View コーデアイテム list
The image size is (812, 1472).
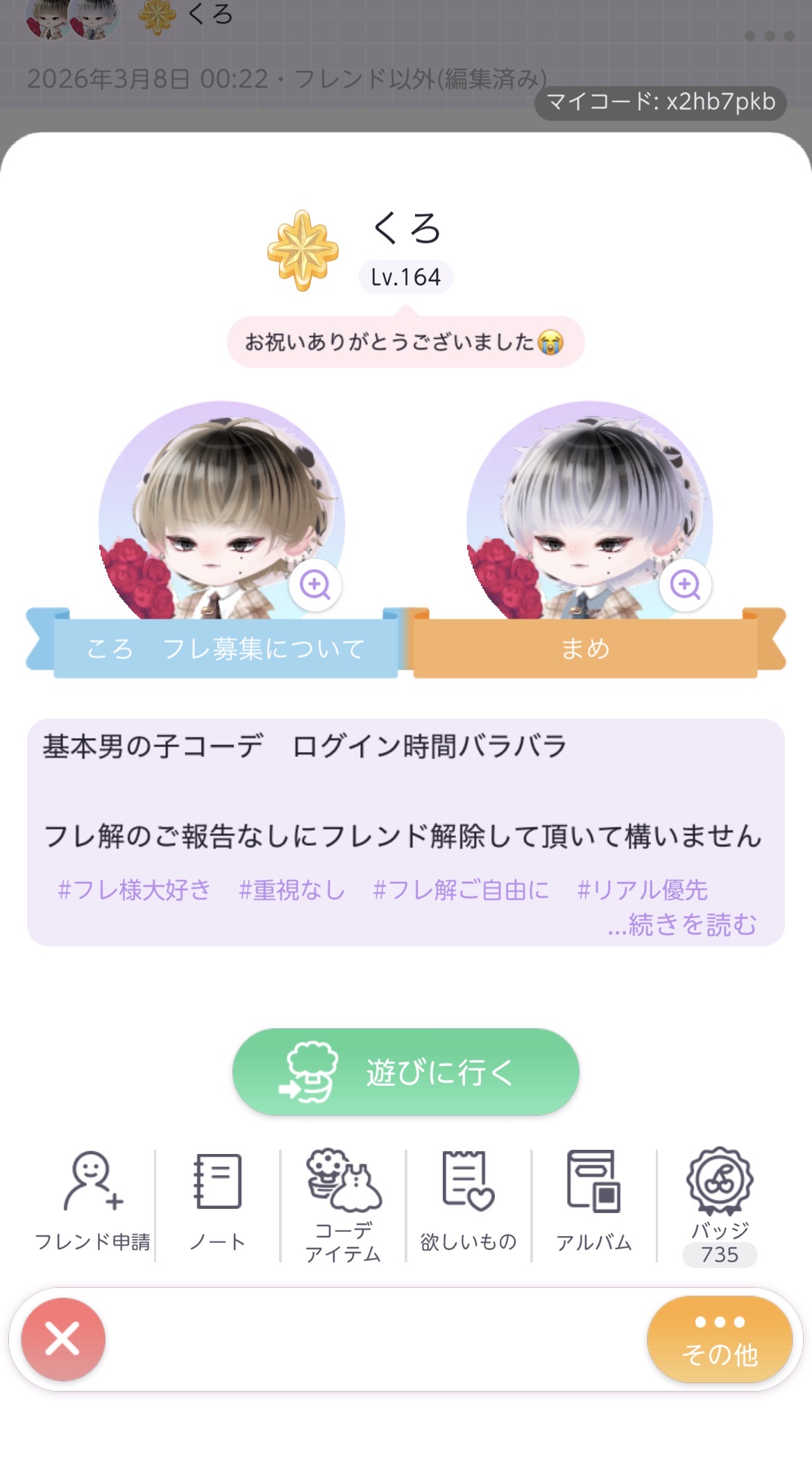[x=343, y=1204]
